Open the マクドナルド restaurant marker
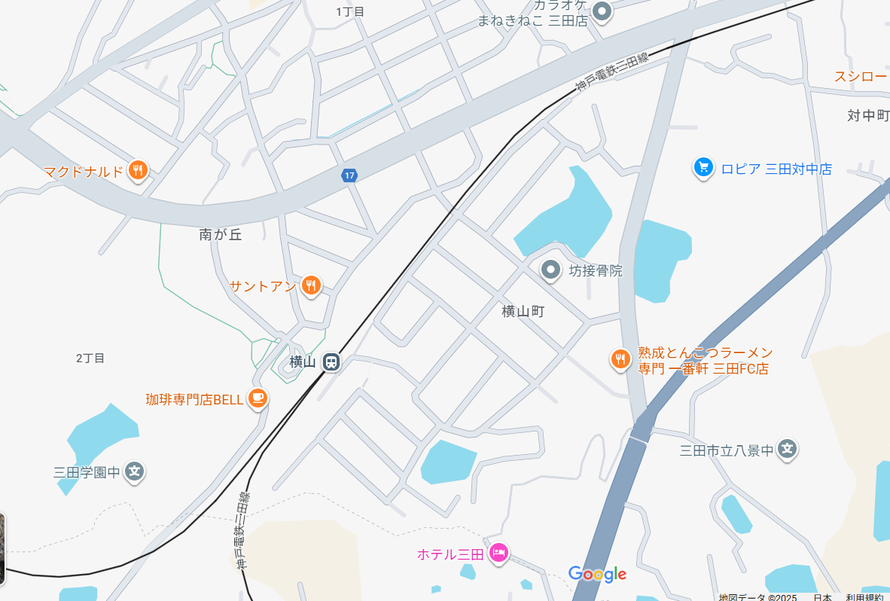The width and height of the screenshot is (890, 601). tap(138, 171)
